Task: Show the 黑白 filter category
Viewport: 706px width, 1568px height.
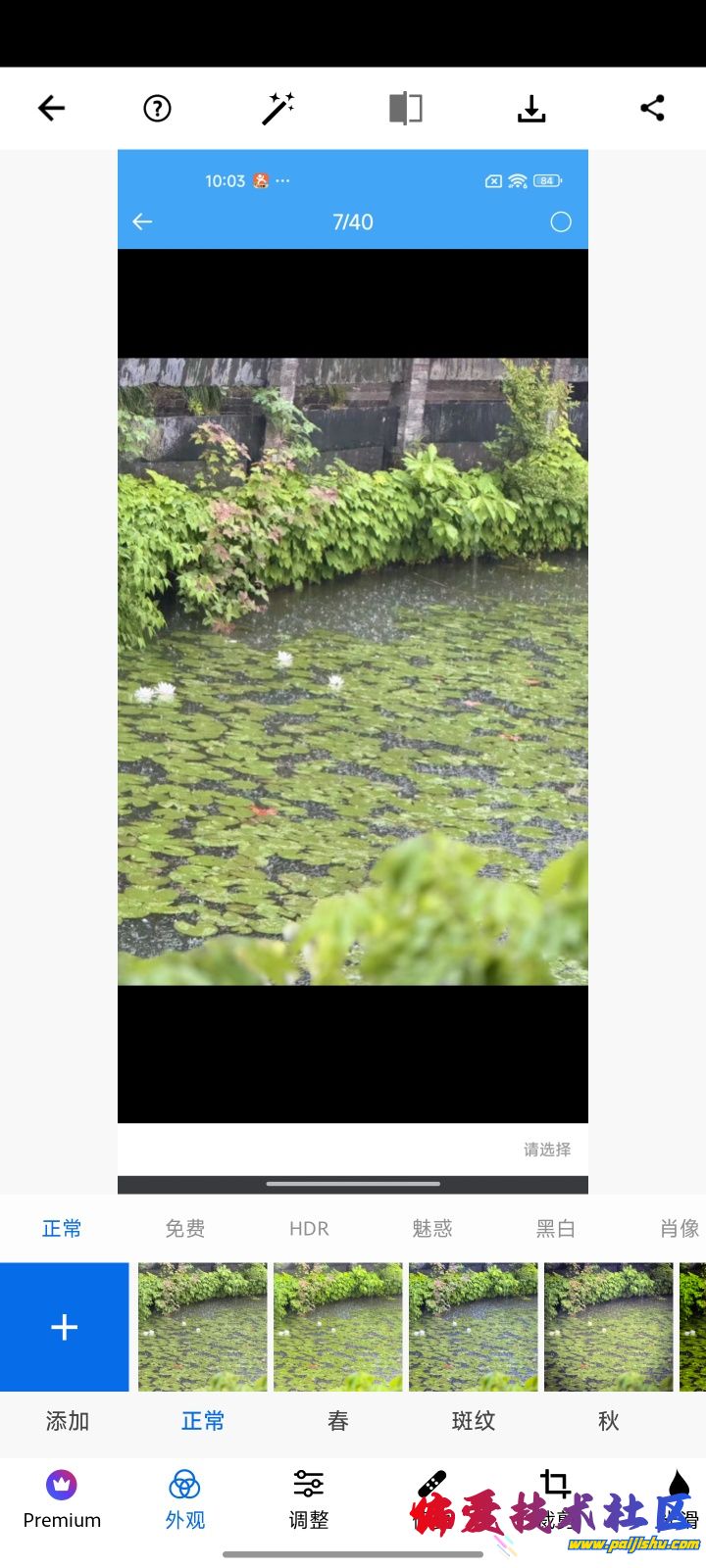Action: [x=556, y=1228]
